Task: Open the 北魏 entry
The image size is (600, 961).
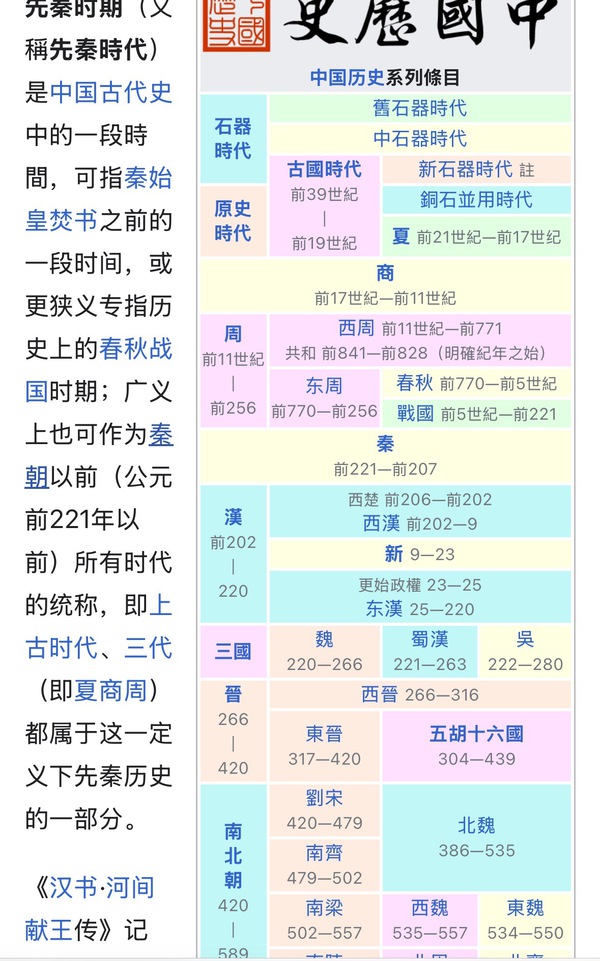Action: coord(476,826)
